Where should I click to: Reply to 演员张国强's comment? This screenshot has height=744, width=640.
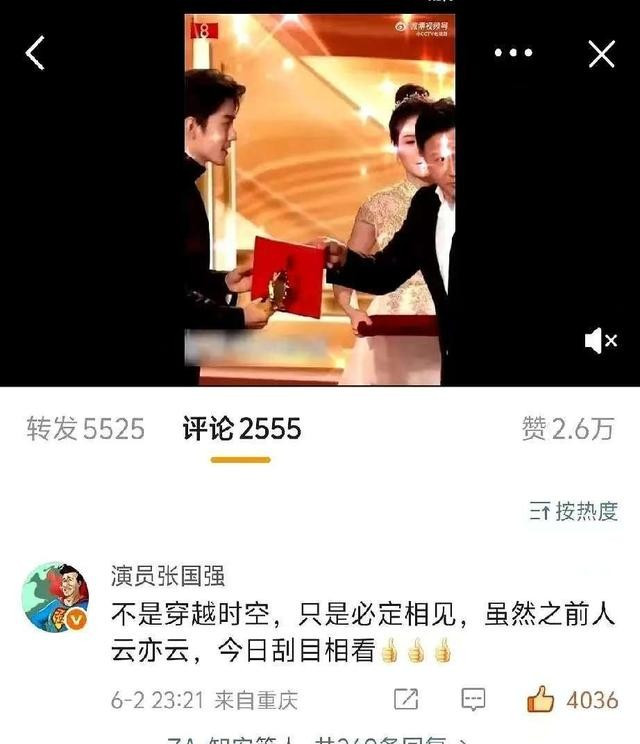pyautogui.click(x=474, y=699)
